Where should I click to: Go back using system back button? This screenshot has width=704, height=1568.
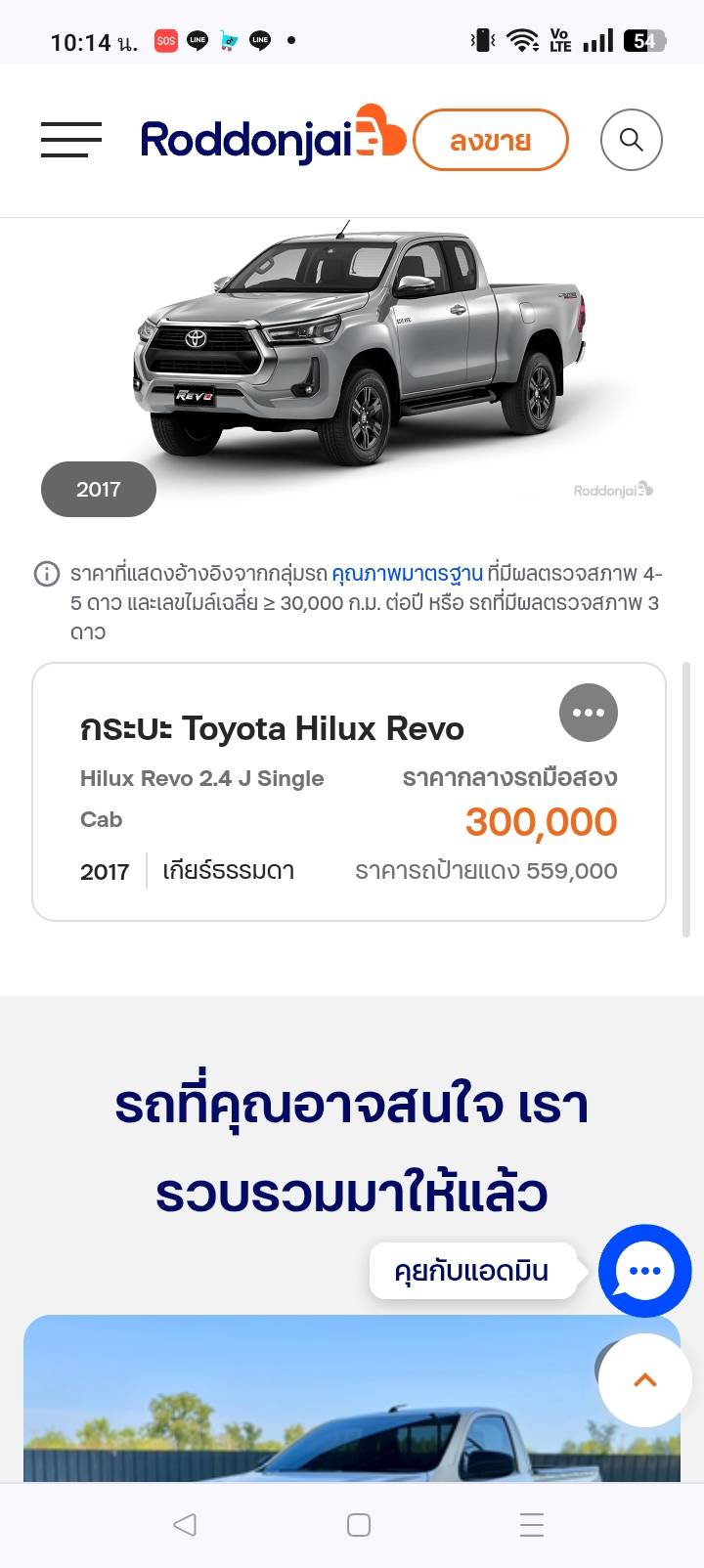(184, 1524)
